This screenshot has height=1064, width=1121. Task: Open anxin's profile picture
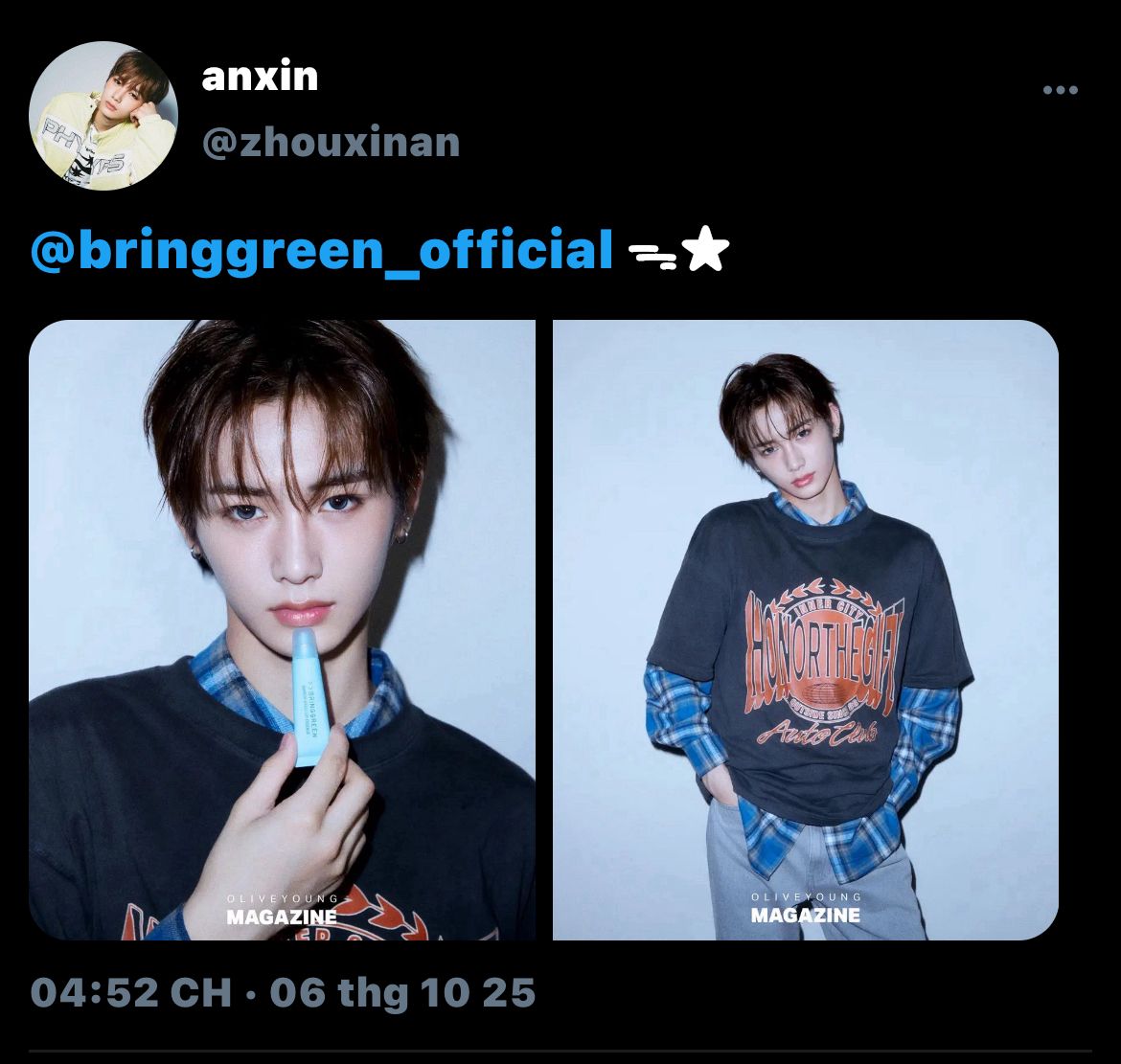pos(103,116)
